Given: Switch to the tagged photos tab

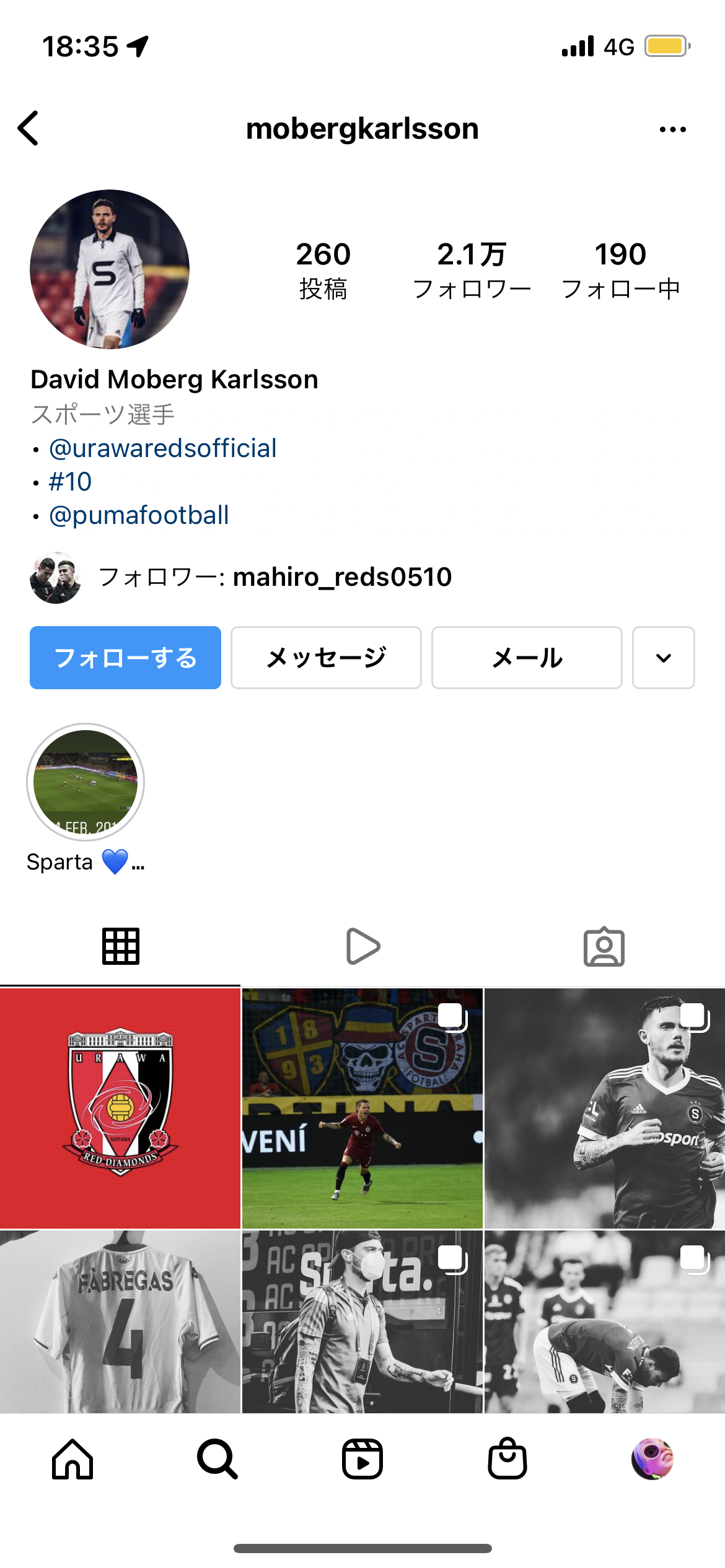Looking at the screenshot, I should [604, 946].
